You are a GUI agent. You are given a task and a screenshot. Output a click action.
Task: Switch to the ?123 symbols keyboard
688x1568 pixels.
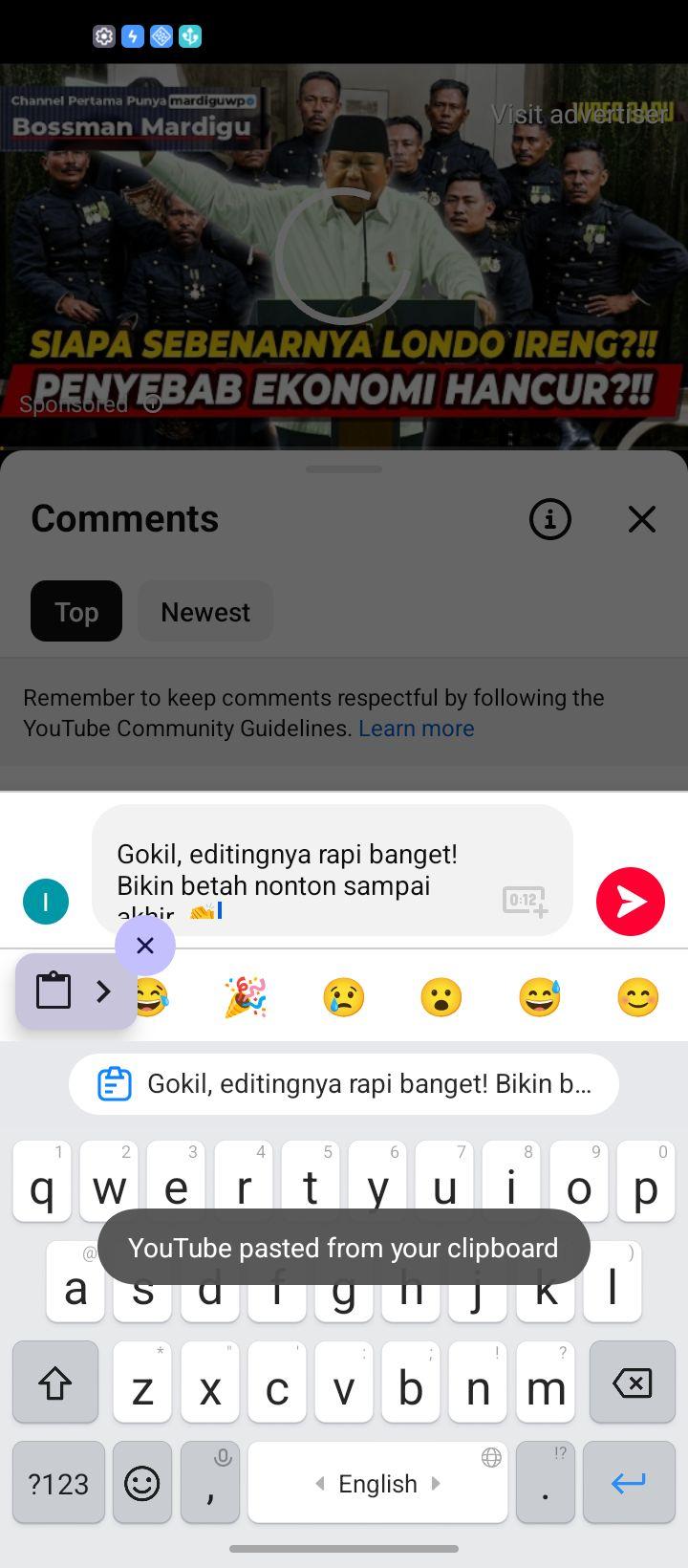pyautogui.click(x=58, y=1483)
